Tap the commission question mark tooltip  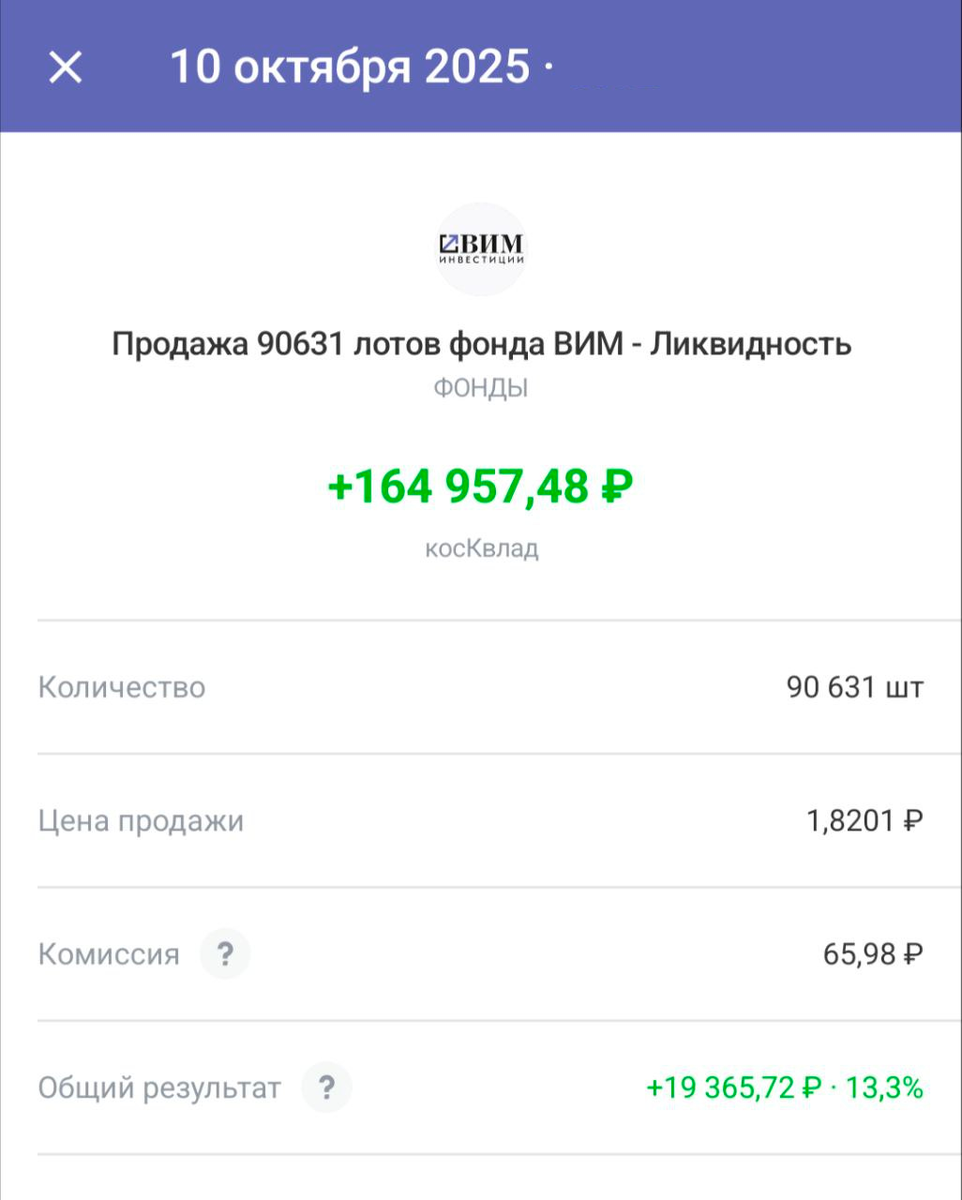pyautogui.click(x=226, y=954)
